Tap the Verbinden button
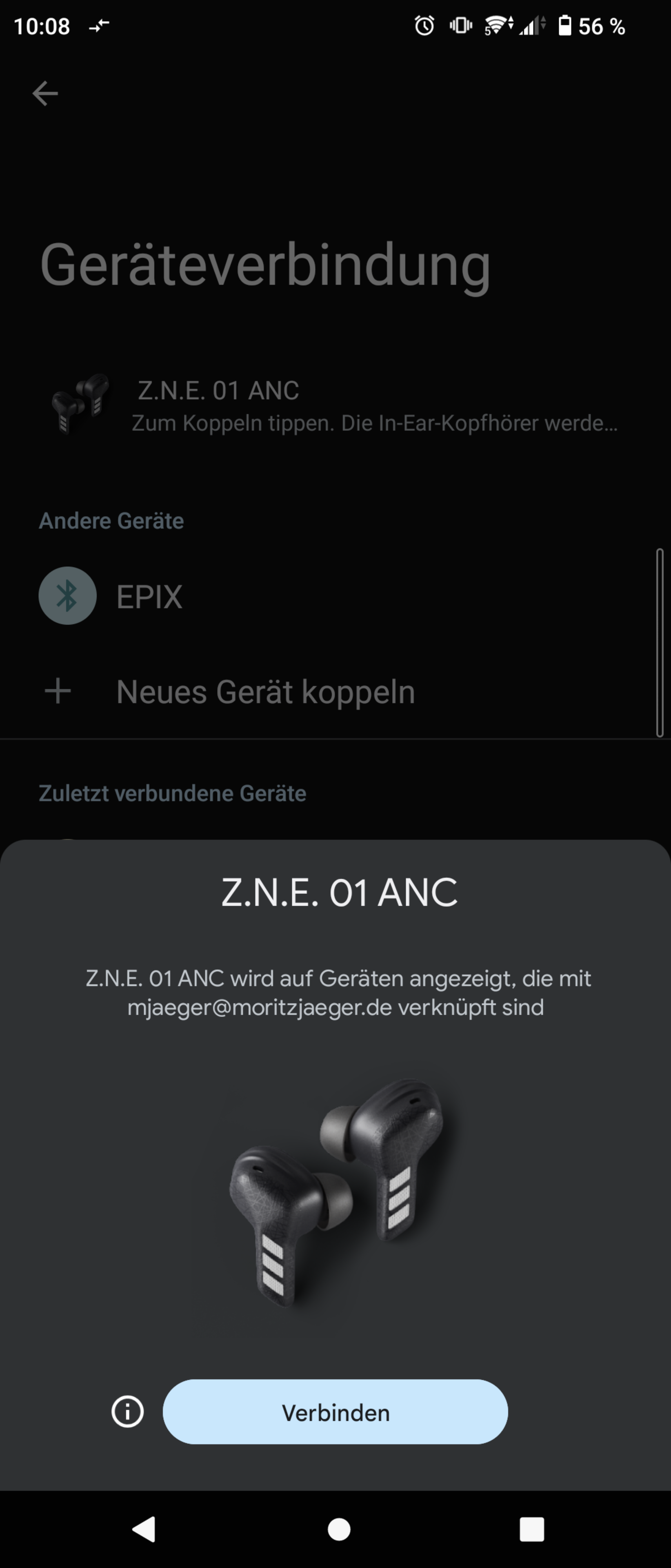671x1568 pixels. [335, 1412]
